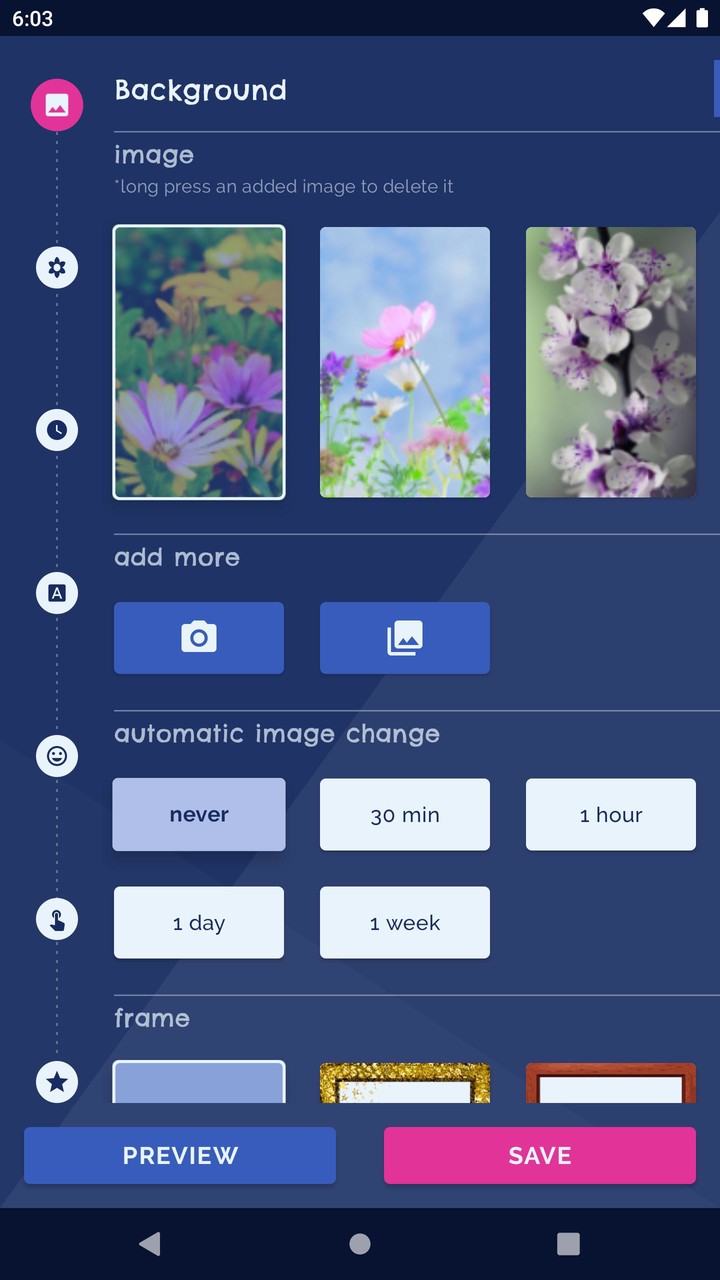Add a photo using the camera button
Screen dimensions: 720x1280
199,638
